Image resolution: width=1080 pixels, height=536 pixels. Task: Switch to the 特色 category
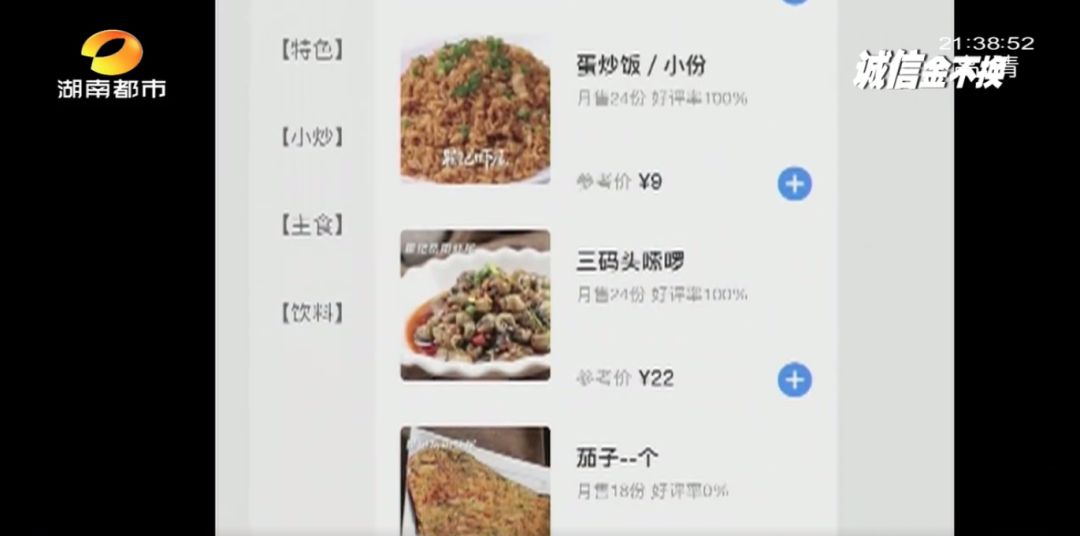tap(311, 50)
